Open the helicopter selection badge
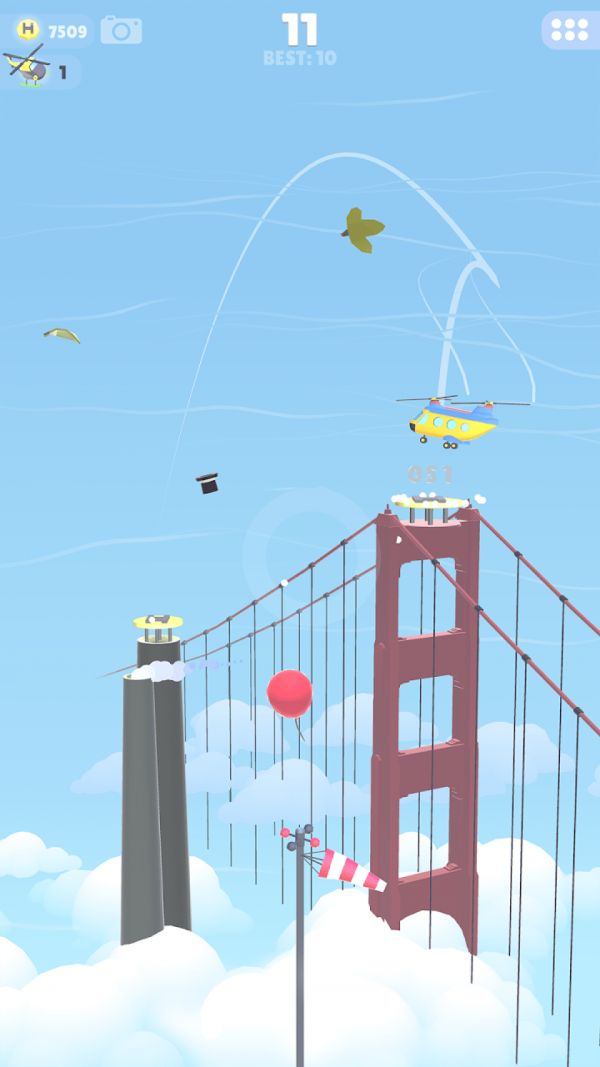 coord(40,71)
